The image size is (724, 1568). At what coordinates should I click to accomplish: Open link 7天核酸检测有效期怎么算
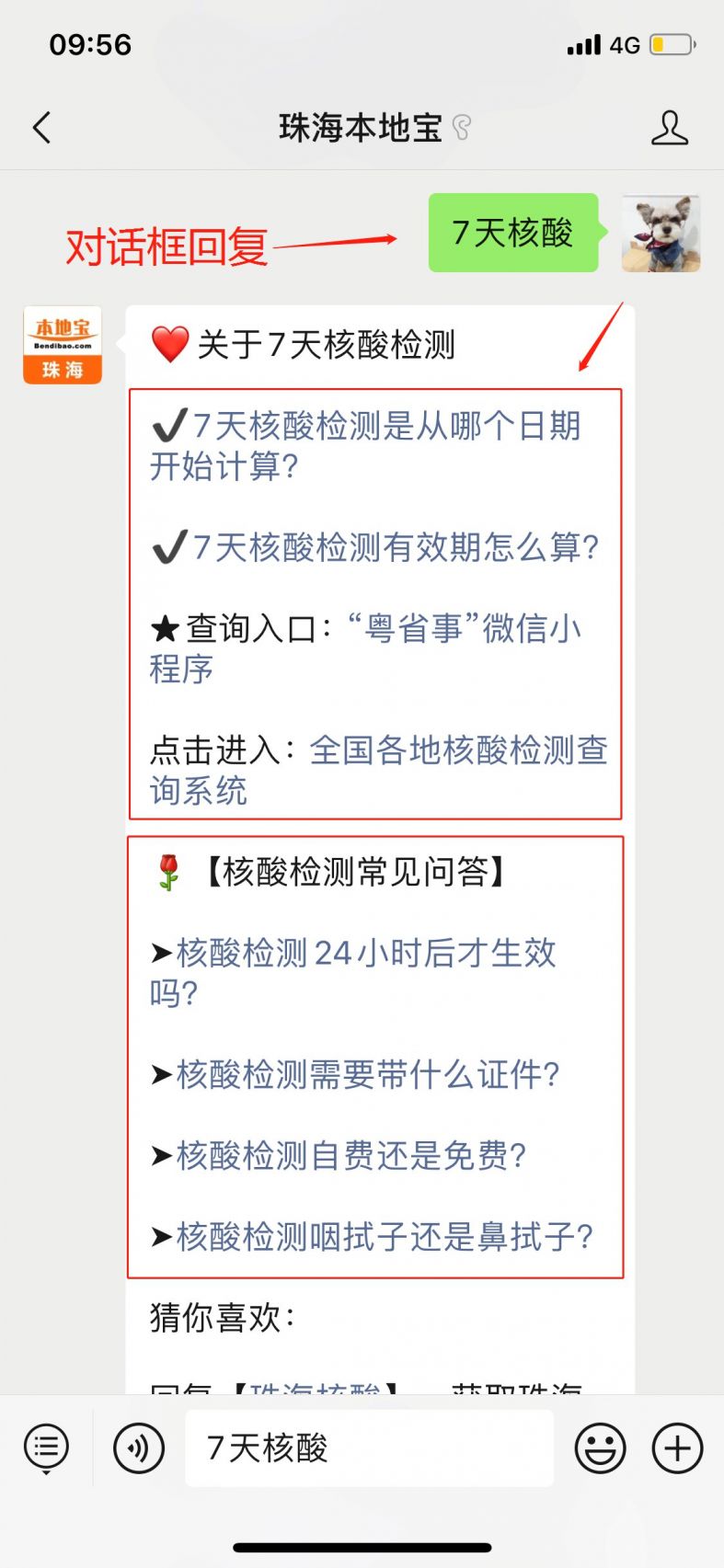(396, 548)
